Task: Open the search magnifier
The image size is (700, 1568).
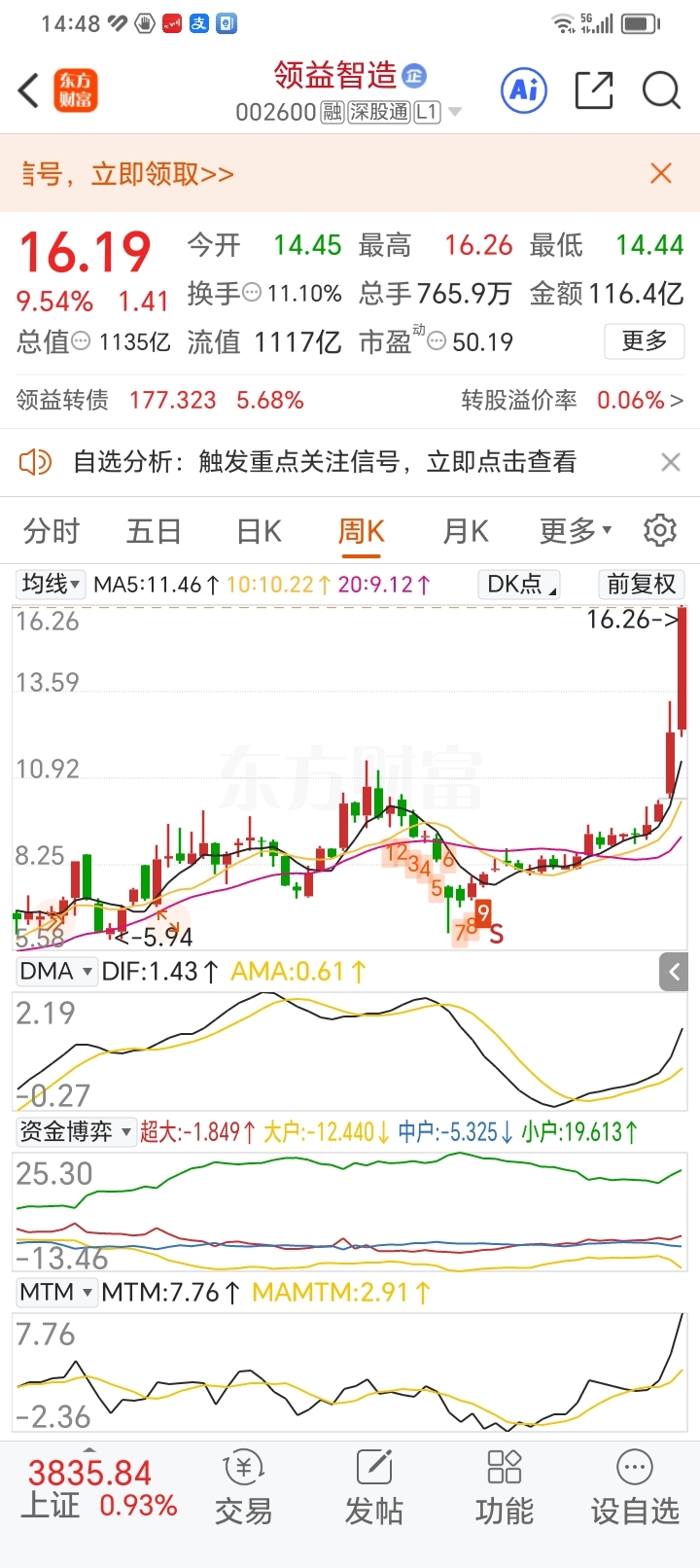Action: 661,90
